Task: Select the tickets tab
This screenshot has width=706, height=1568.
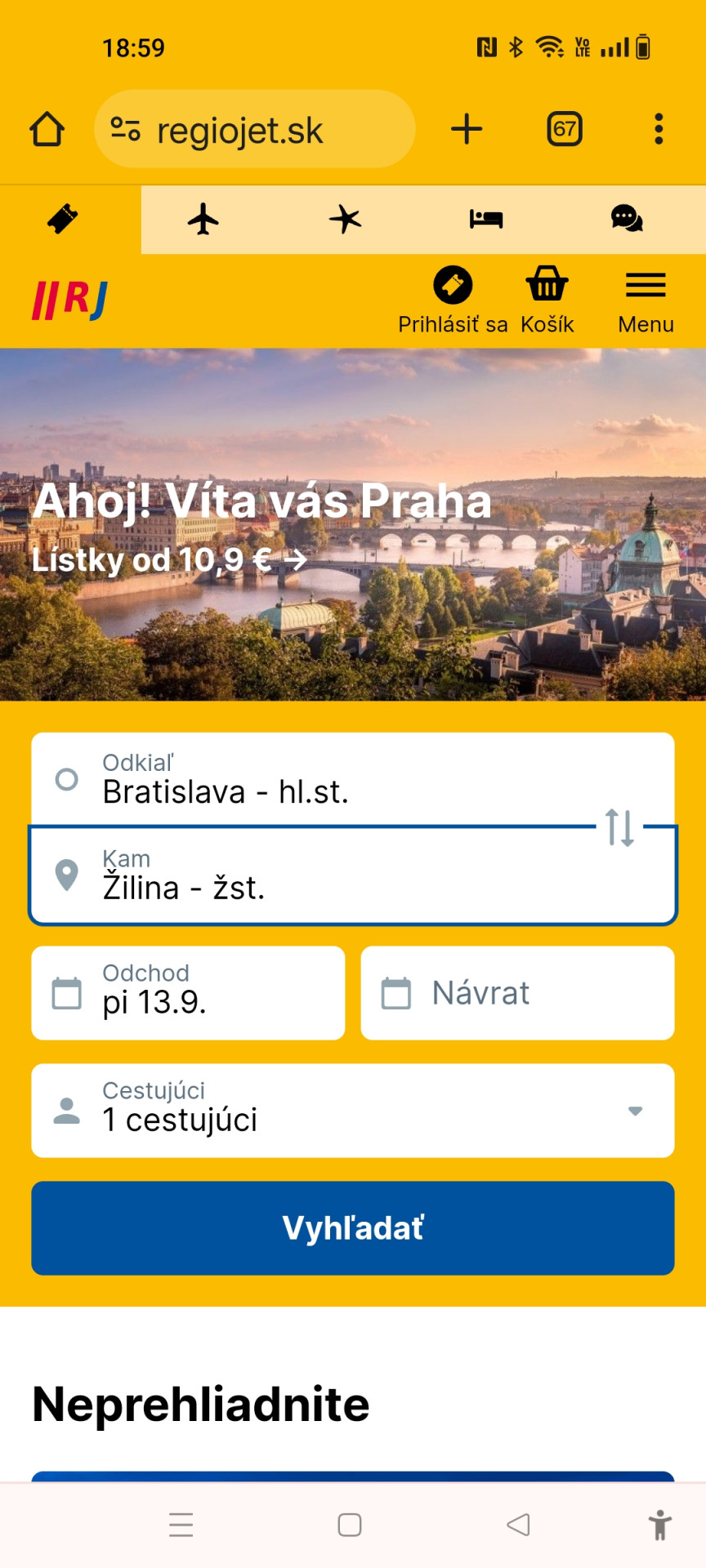Action: pos(63,219)
